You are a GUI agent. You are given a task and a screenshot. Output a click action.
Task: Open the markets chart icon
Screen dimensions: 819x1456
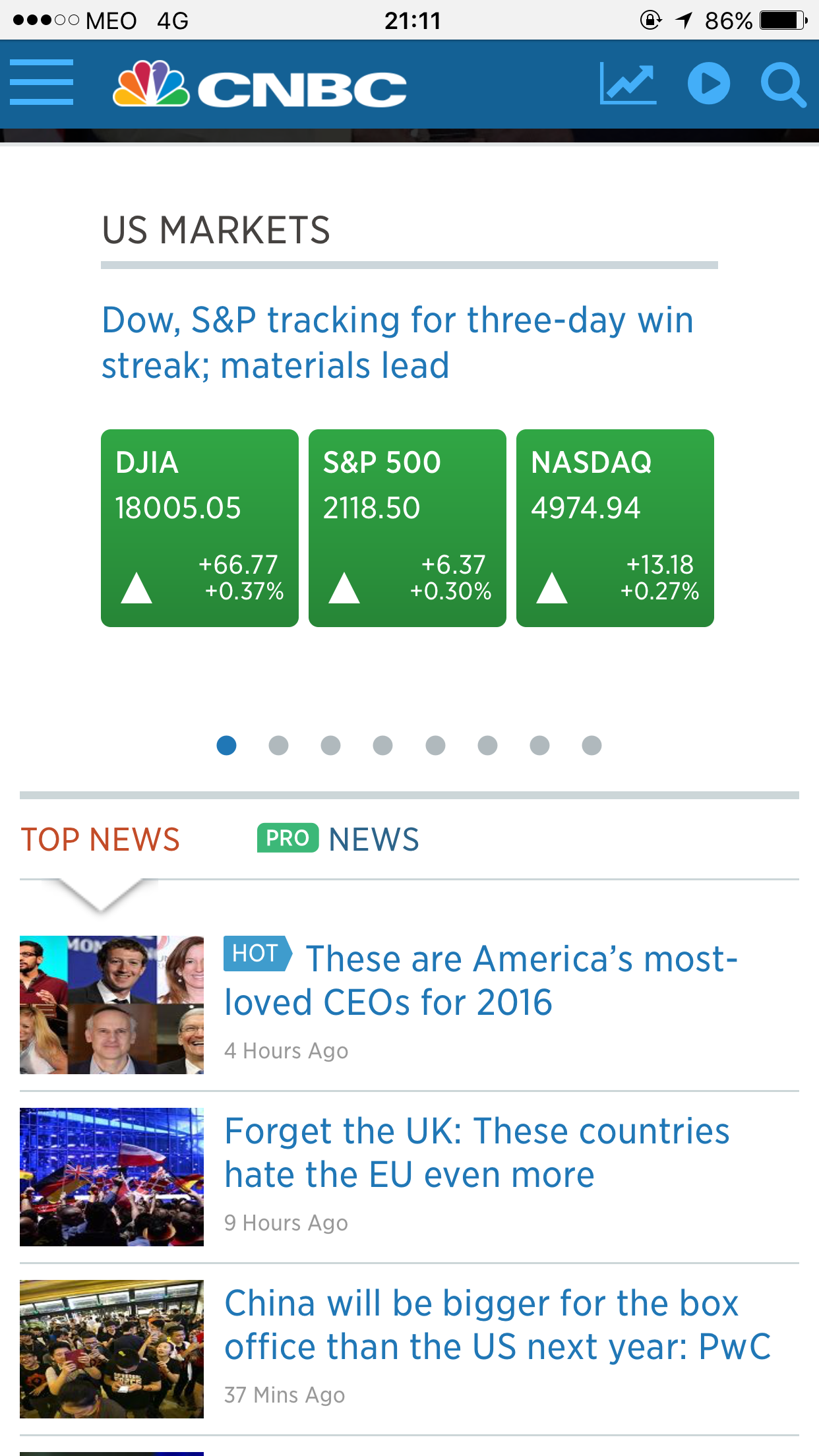628,84
